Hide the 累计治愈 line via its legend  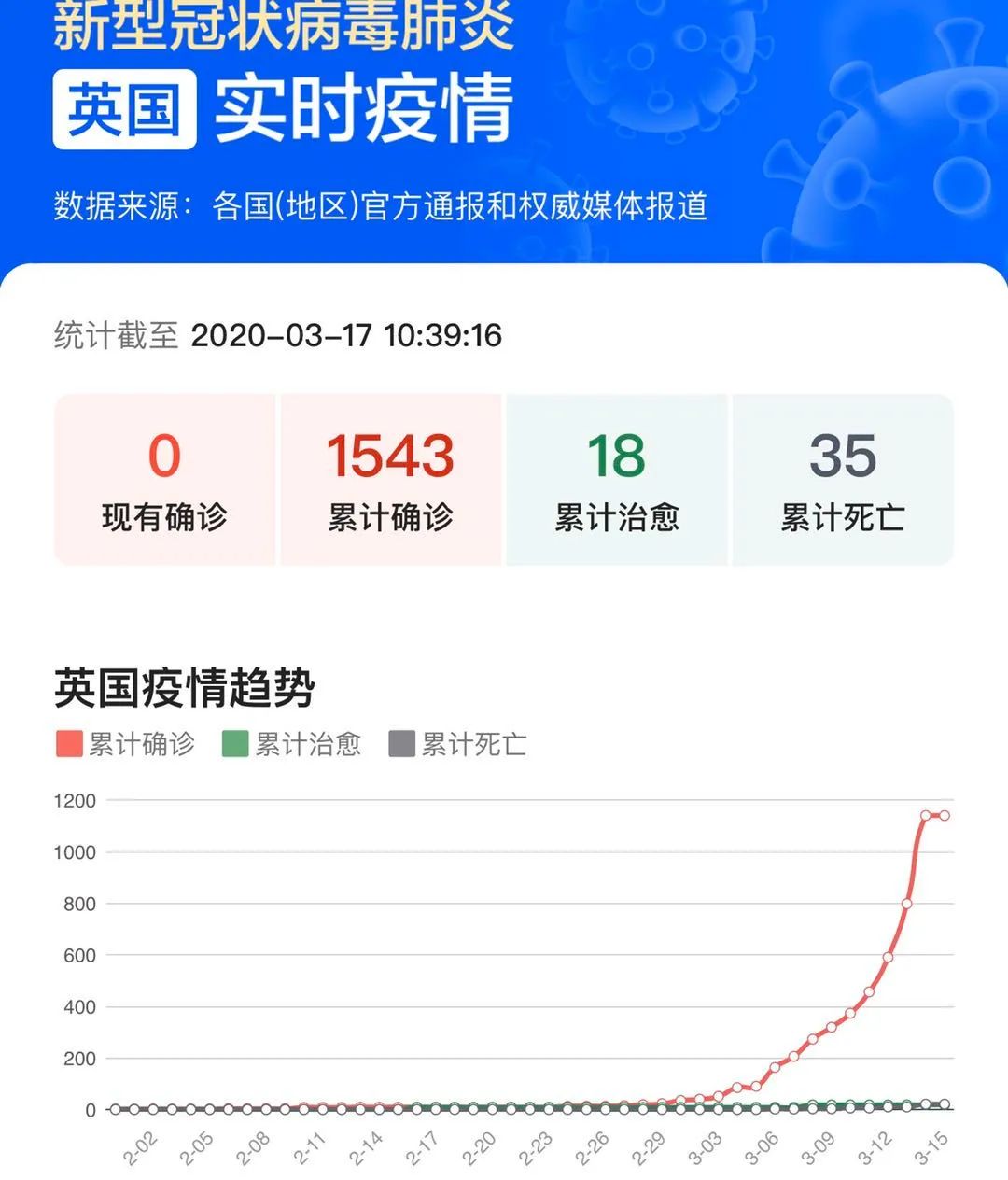coord(292,744)
